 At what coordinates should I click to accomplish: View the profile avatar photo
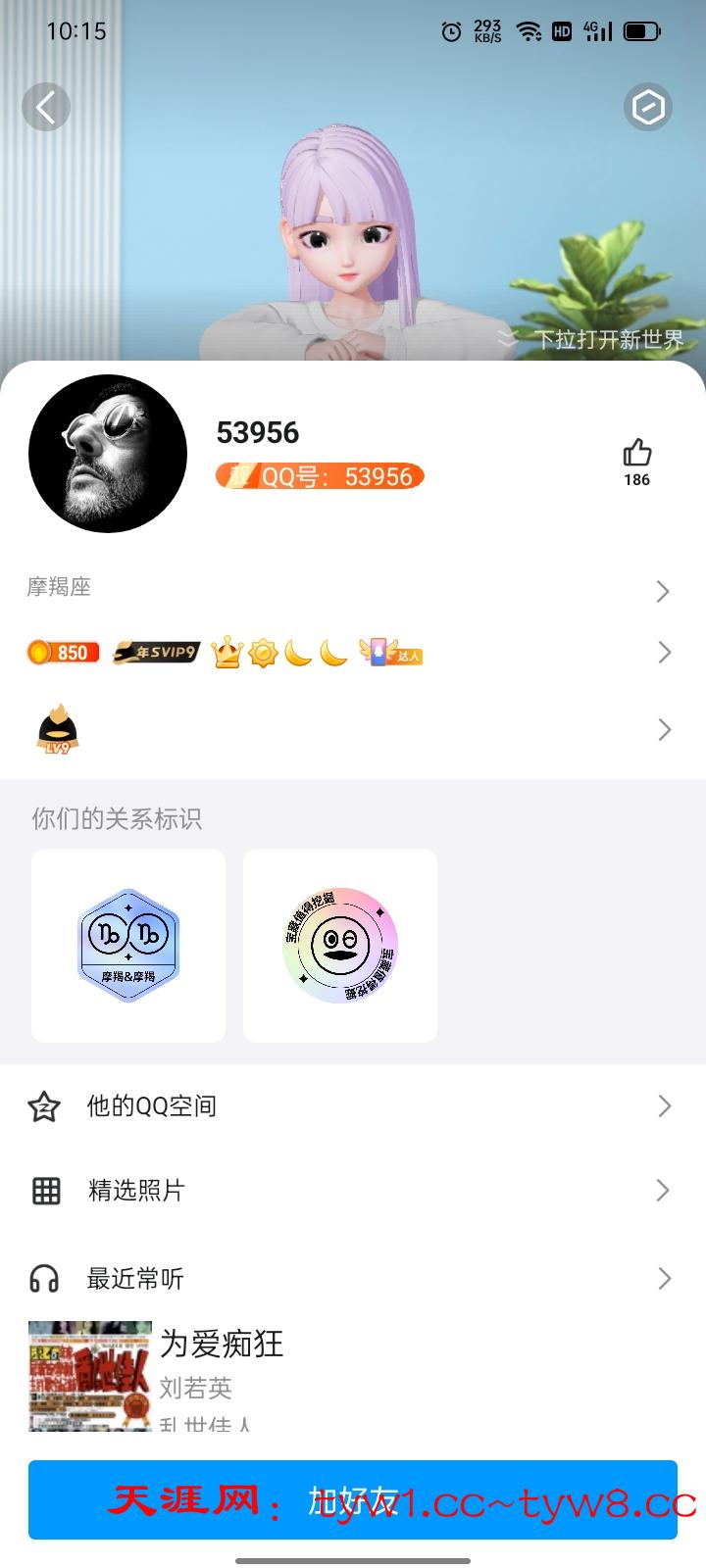108,454
